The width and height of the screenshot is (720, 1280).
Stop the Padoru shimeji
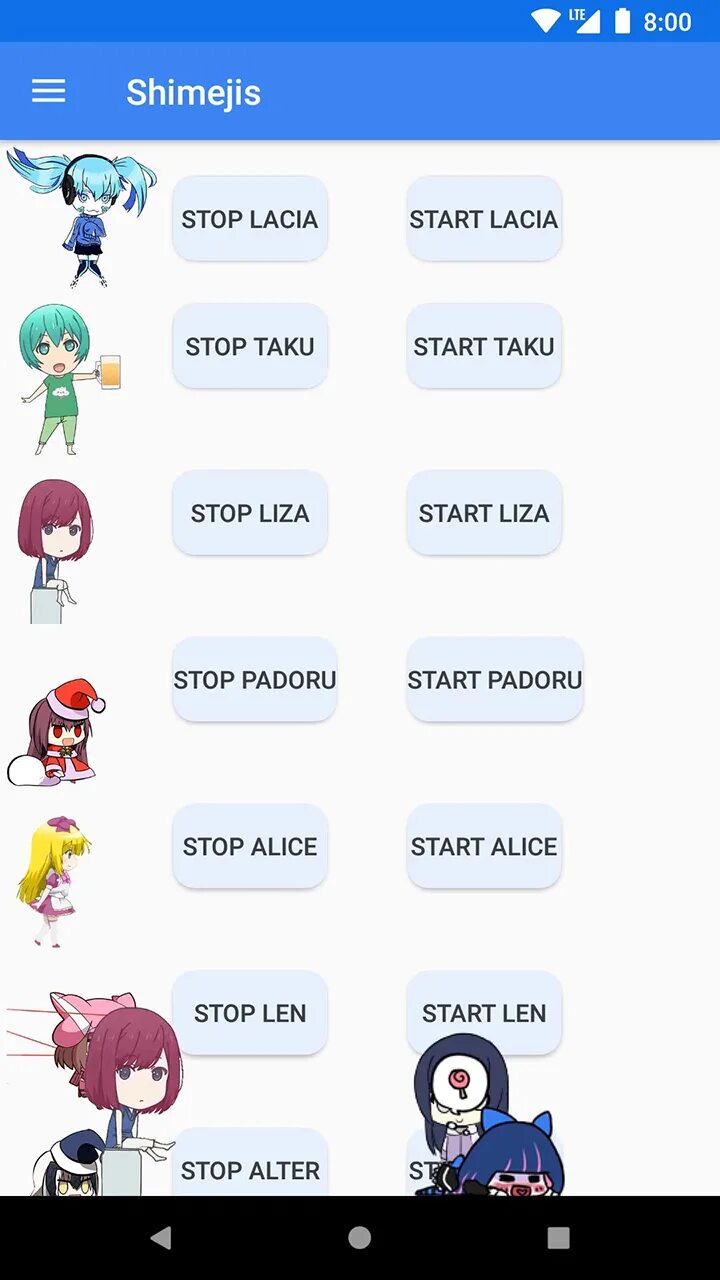255,680
